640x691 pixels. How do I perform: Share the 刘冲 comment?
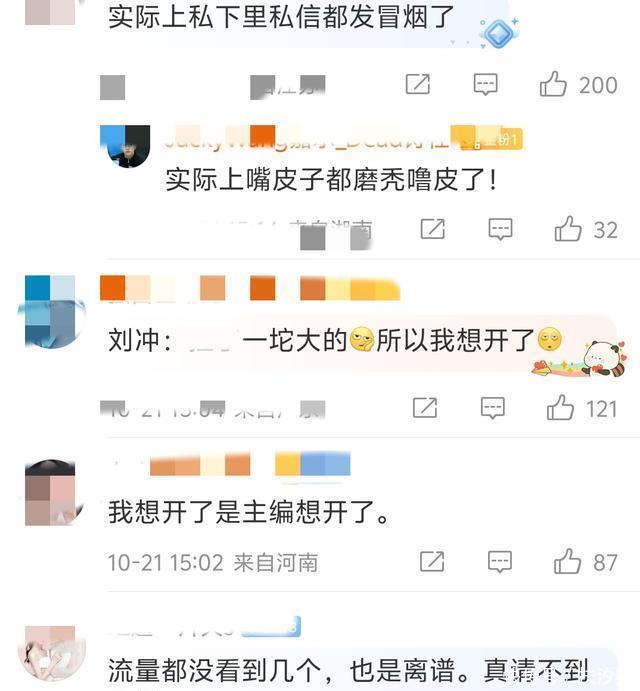click(425, 408)
